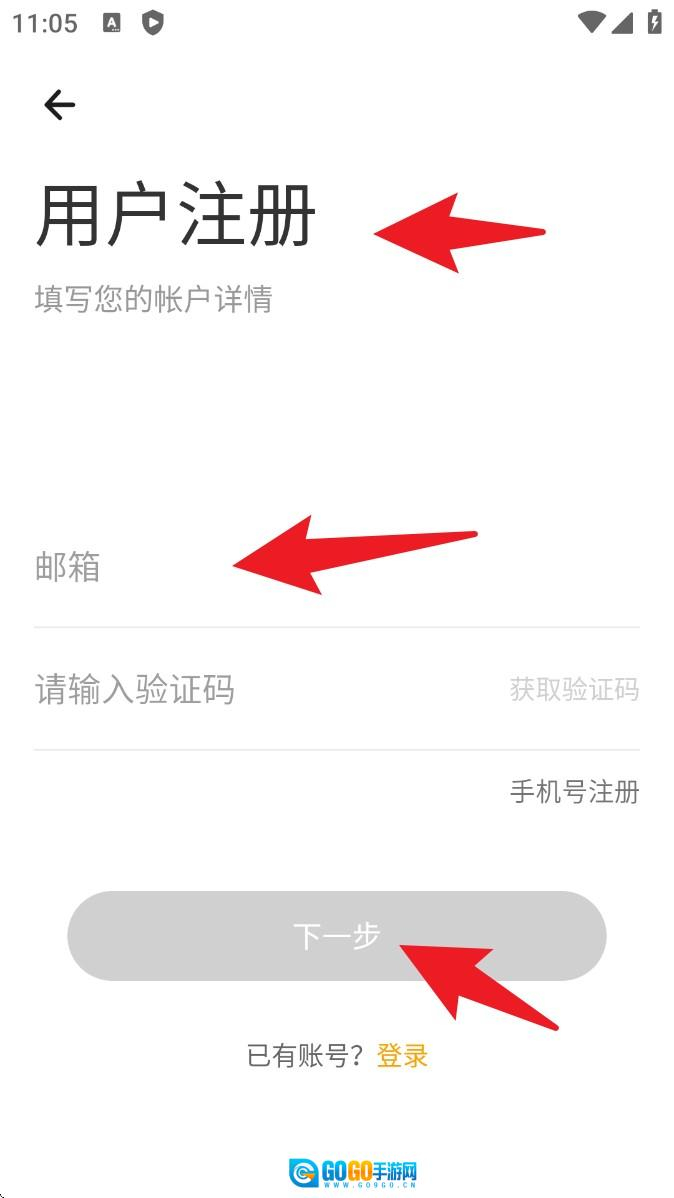
Task: Continue with the 下一步 button
Action: 337,936
